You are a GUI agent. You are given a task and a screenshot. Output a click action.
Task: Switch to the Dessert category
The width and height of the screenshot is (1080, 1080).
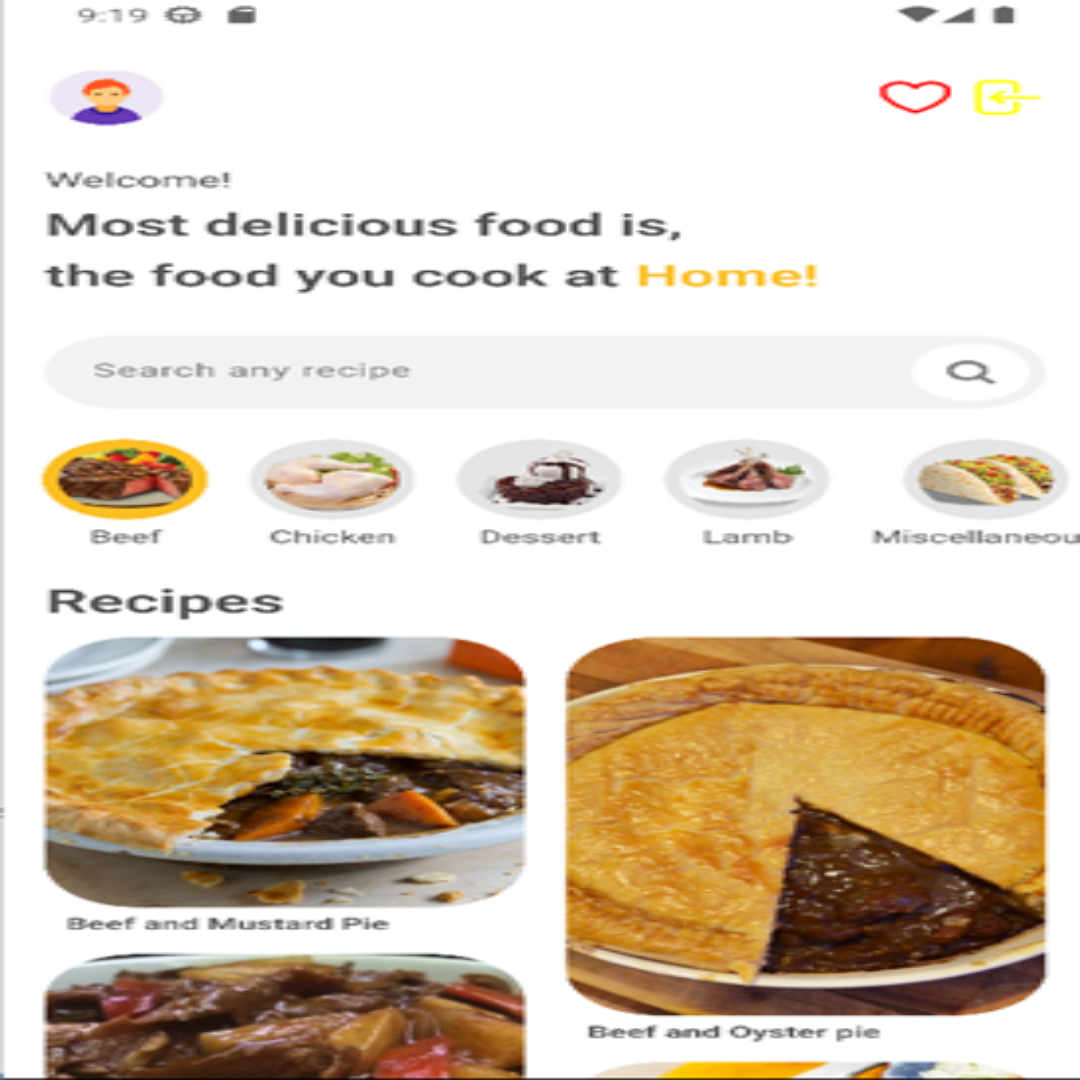coord(540,479)
